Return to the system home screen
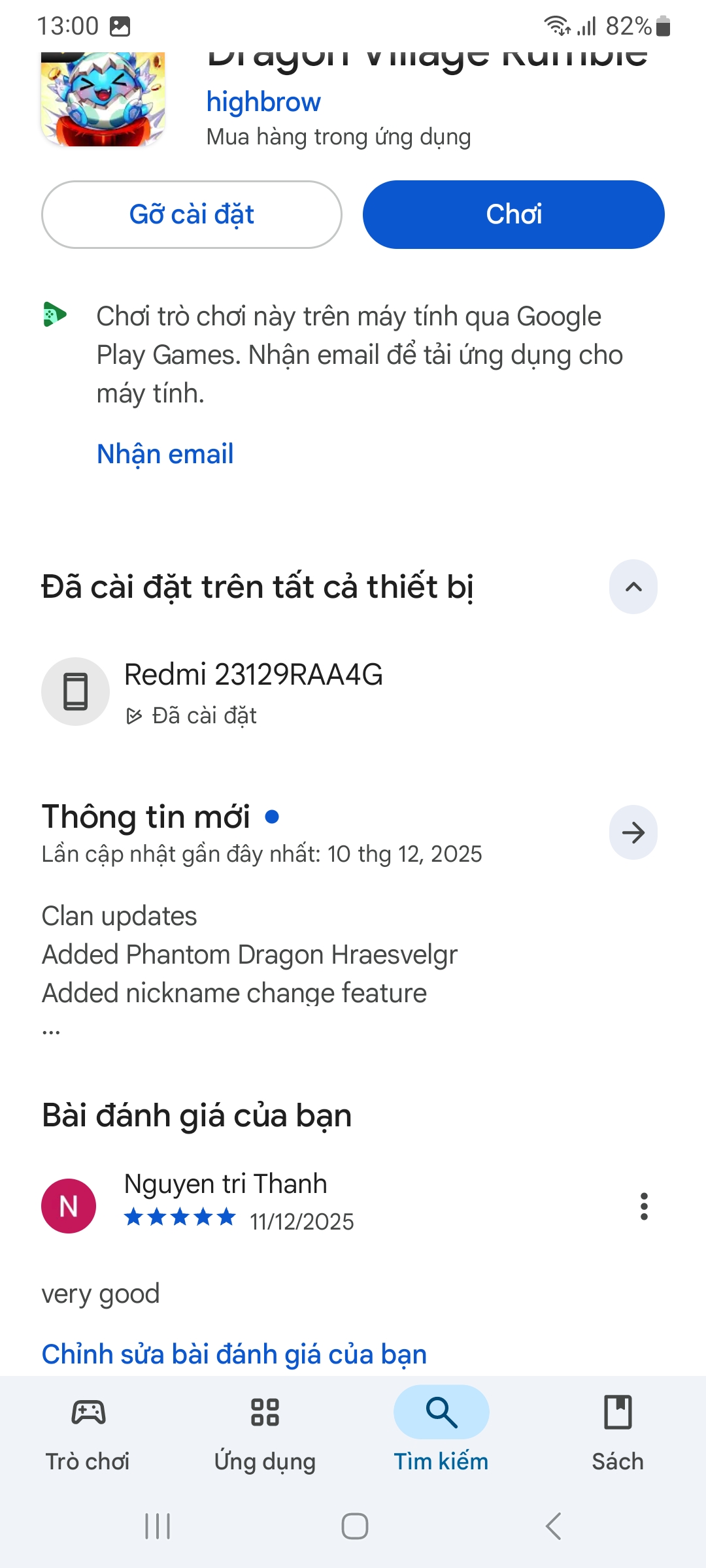This screenshot has height=1568, width=706. (x=354, y=1526)
